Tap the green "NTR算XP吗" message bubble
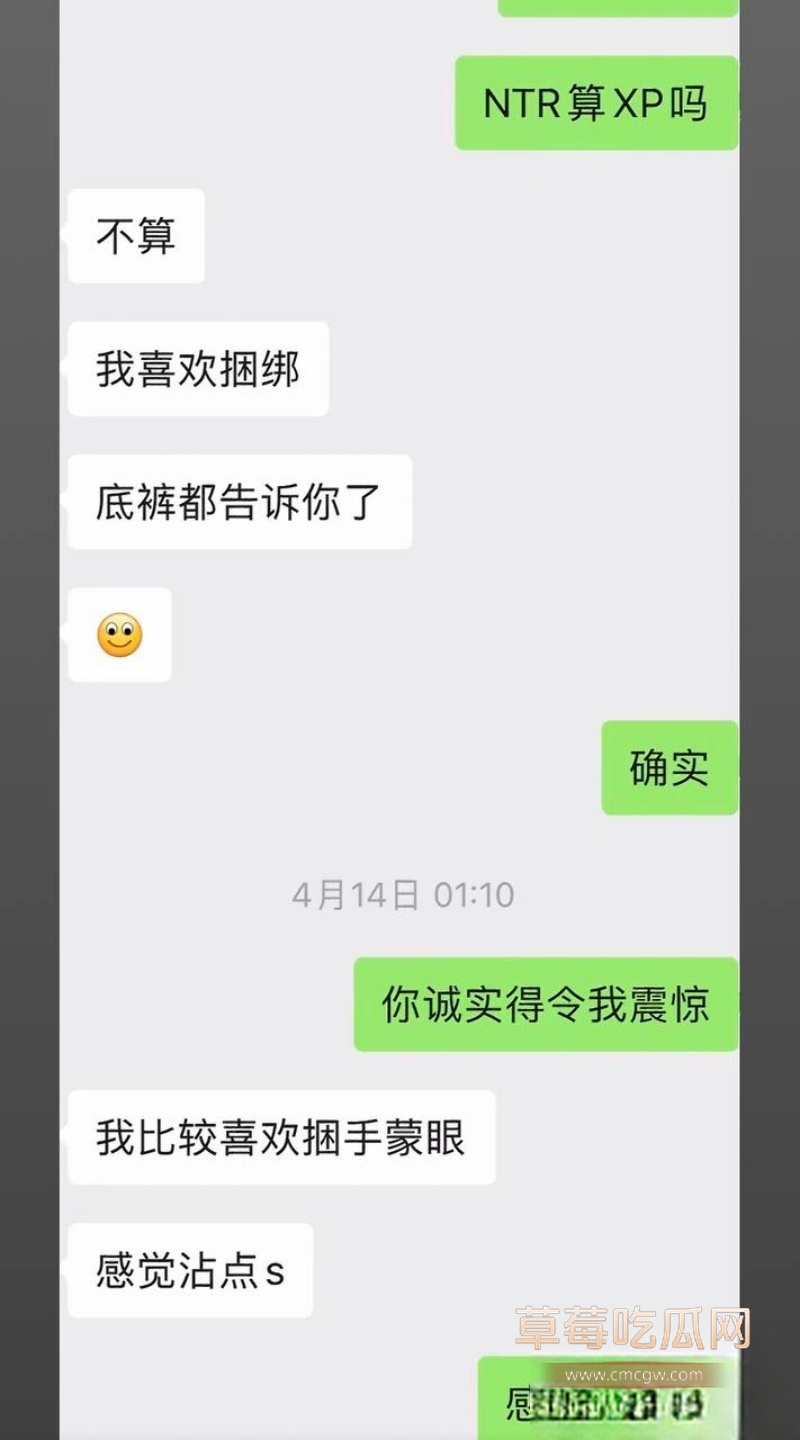800x1440 pixels. pos(597,103)
